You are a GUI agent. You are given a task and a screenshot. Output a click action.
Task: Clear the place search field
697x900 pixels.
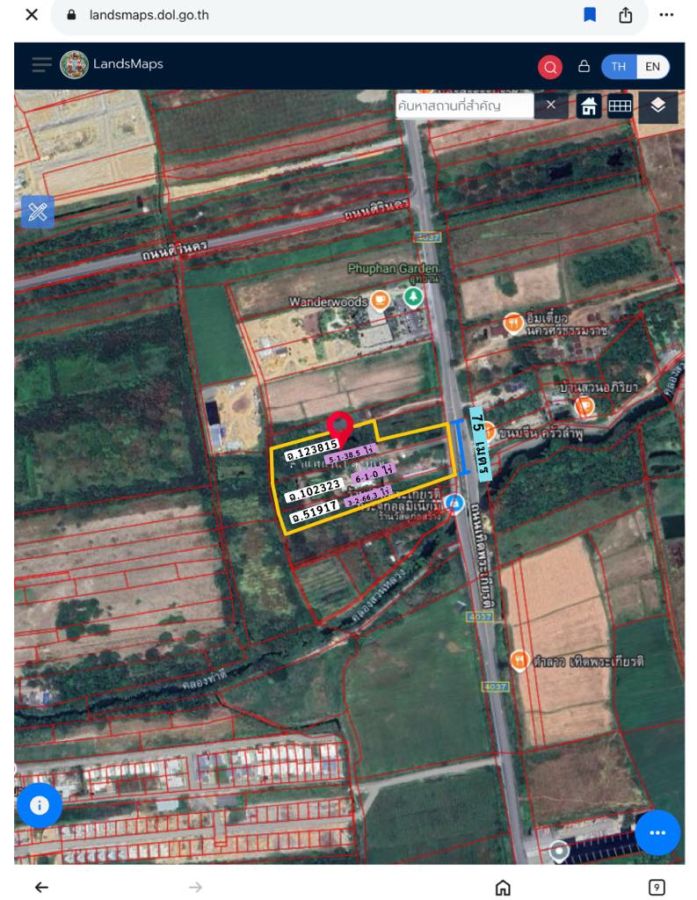coord(550,105)
